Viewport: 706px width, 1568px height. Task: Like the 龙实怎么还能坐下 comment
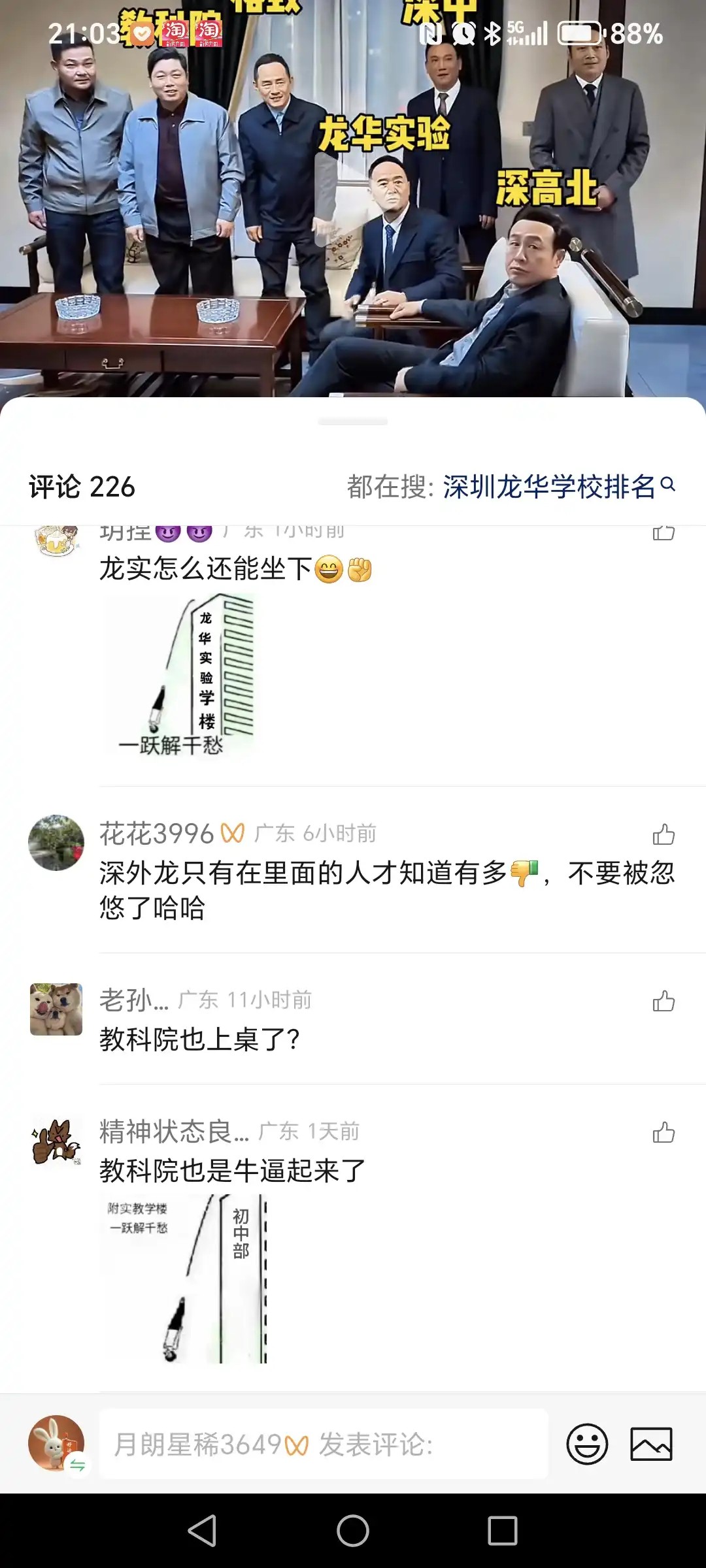[x=664, y=533]
